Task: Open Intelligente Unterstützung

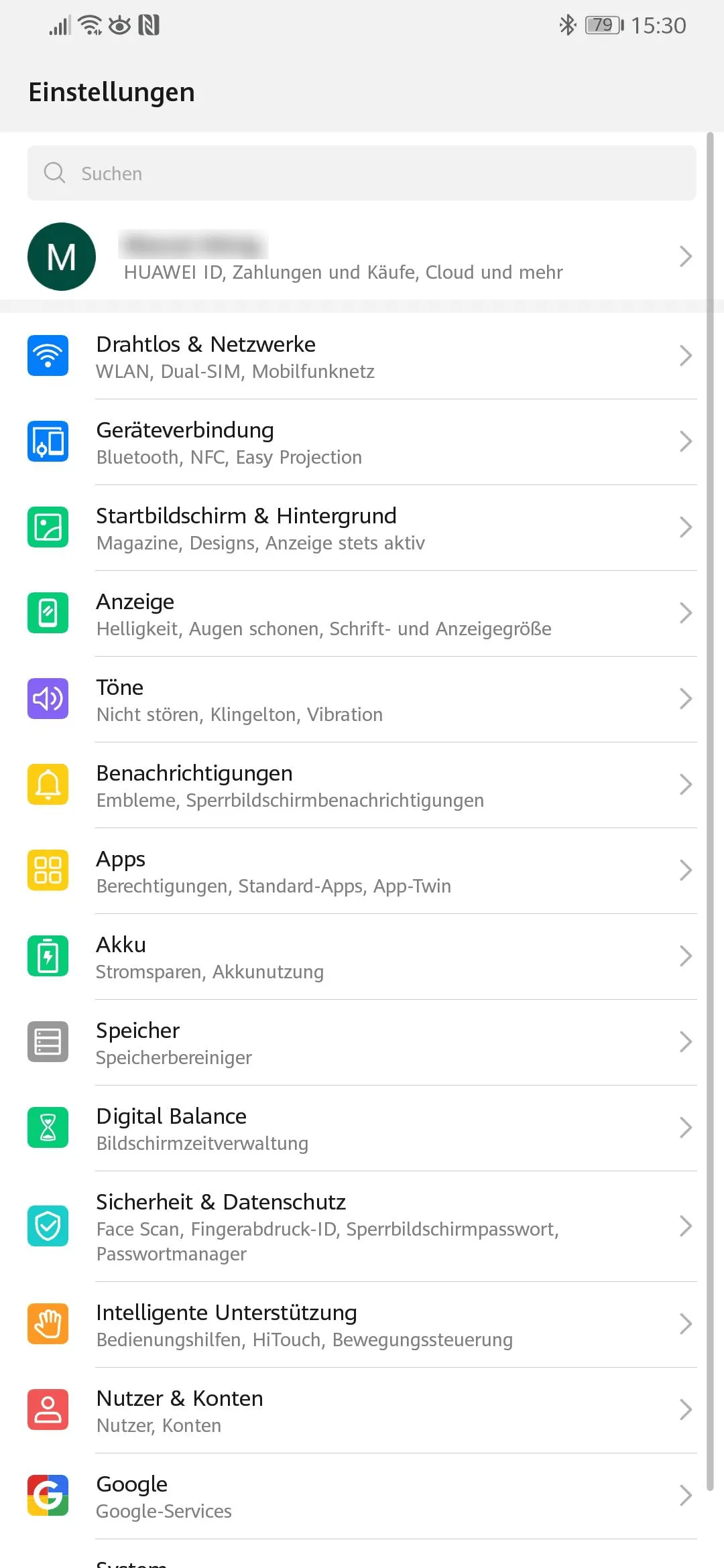Action: [362, 1325]
